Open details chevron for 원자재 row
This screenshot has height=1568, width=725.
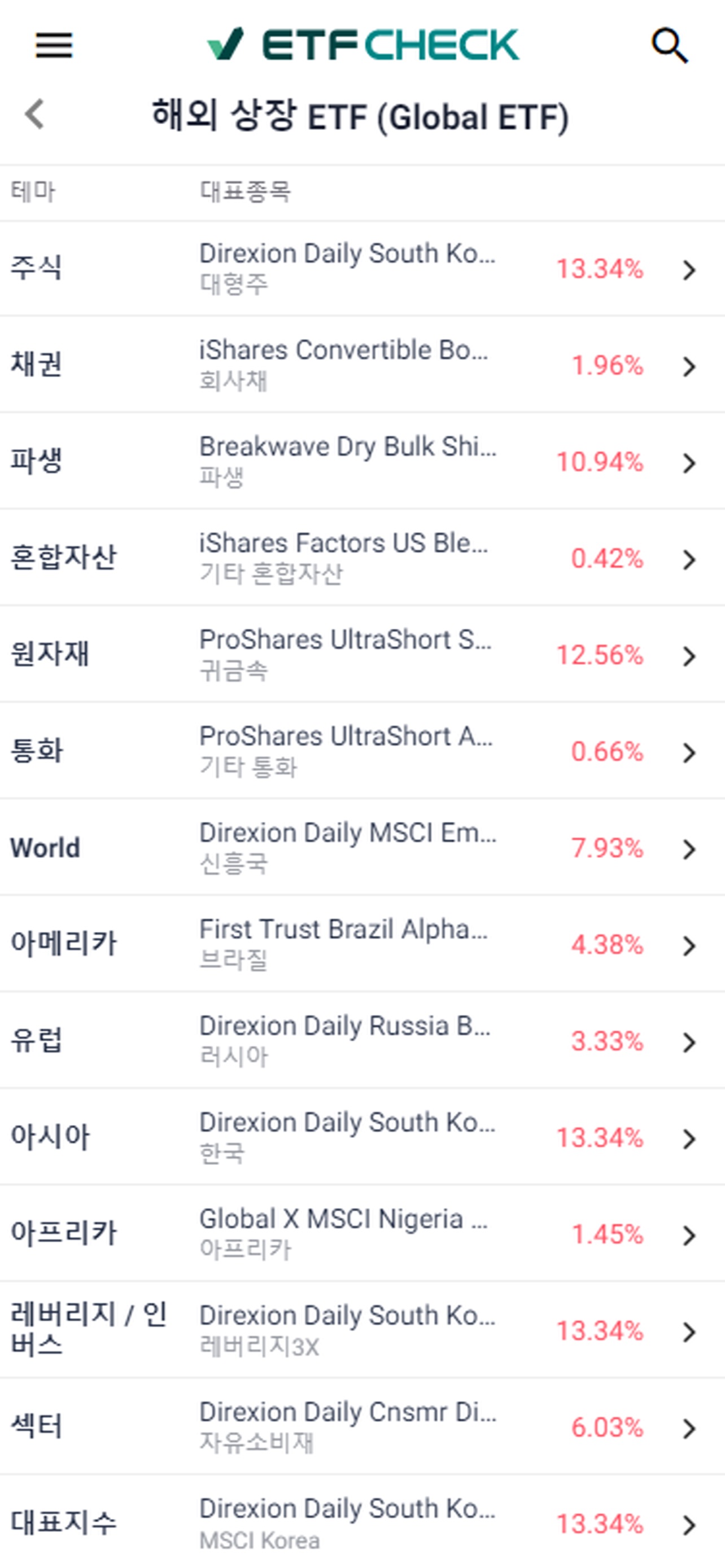point(688,656)
